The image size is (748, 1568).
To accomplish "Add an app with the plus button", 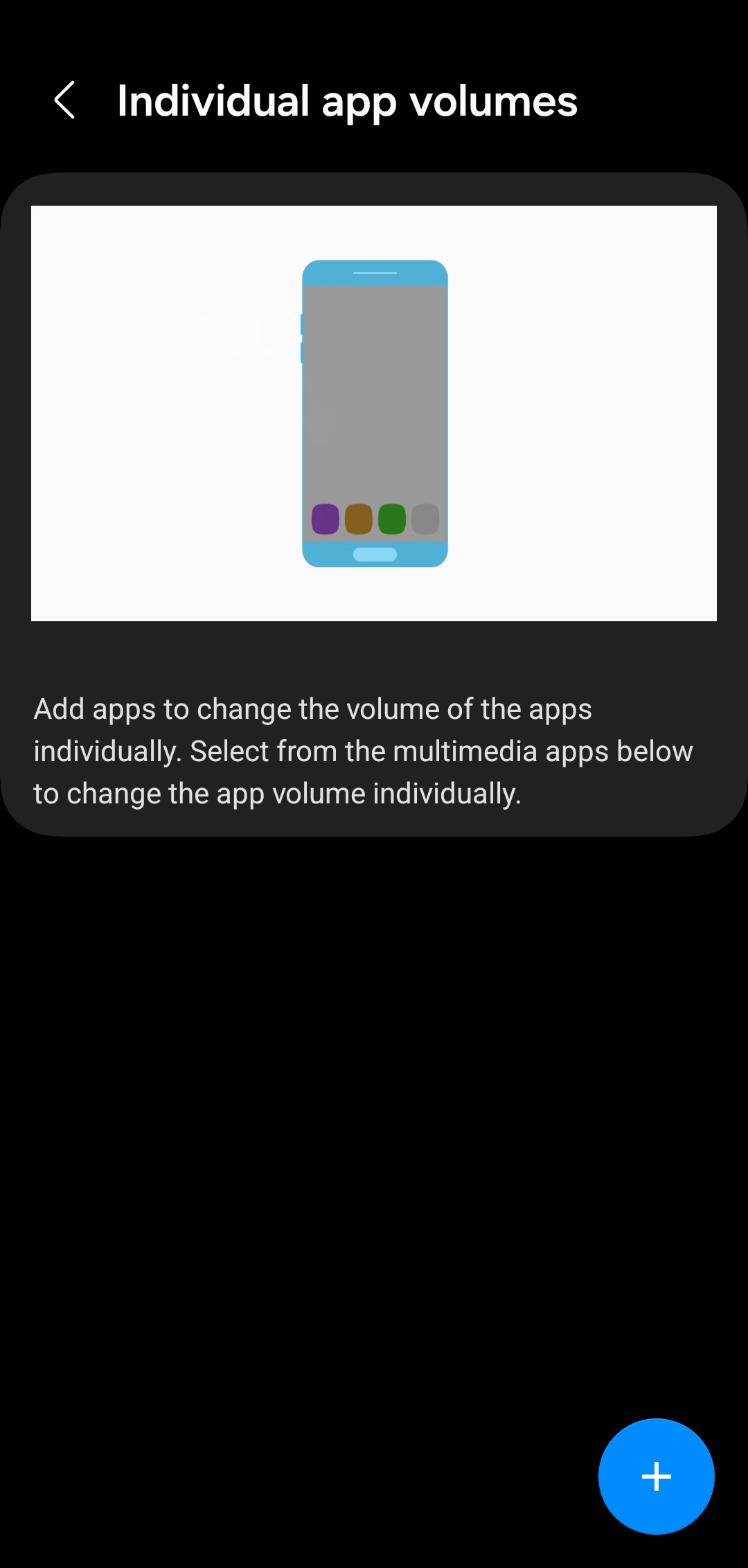I will tap(656, 1476).
